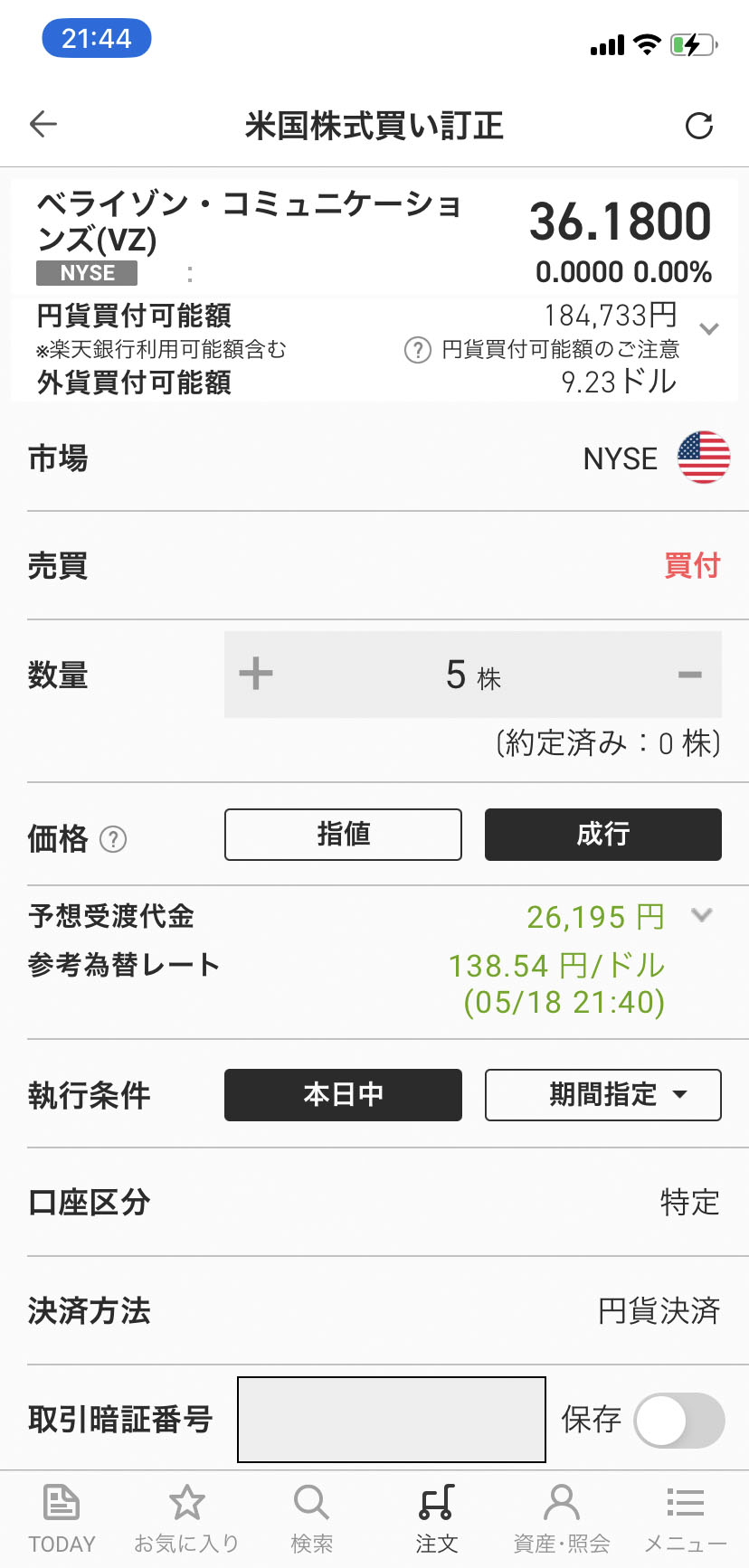This screenshot has height=1568, width=749.
Task: Open the メニュー menu tab
Action: (685, 1518)
